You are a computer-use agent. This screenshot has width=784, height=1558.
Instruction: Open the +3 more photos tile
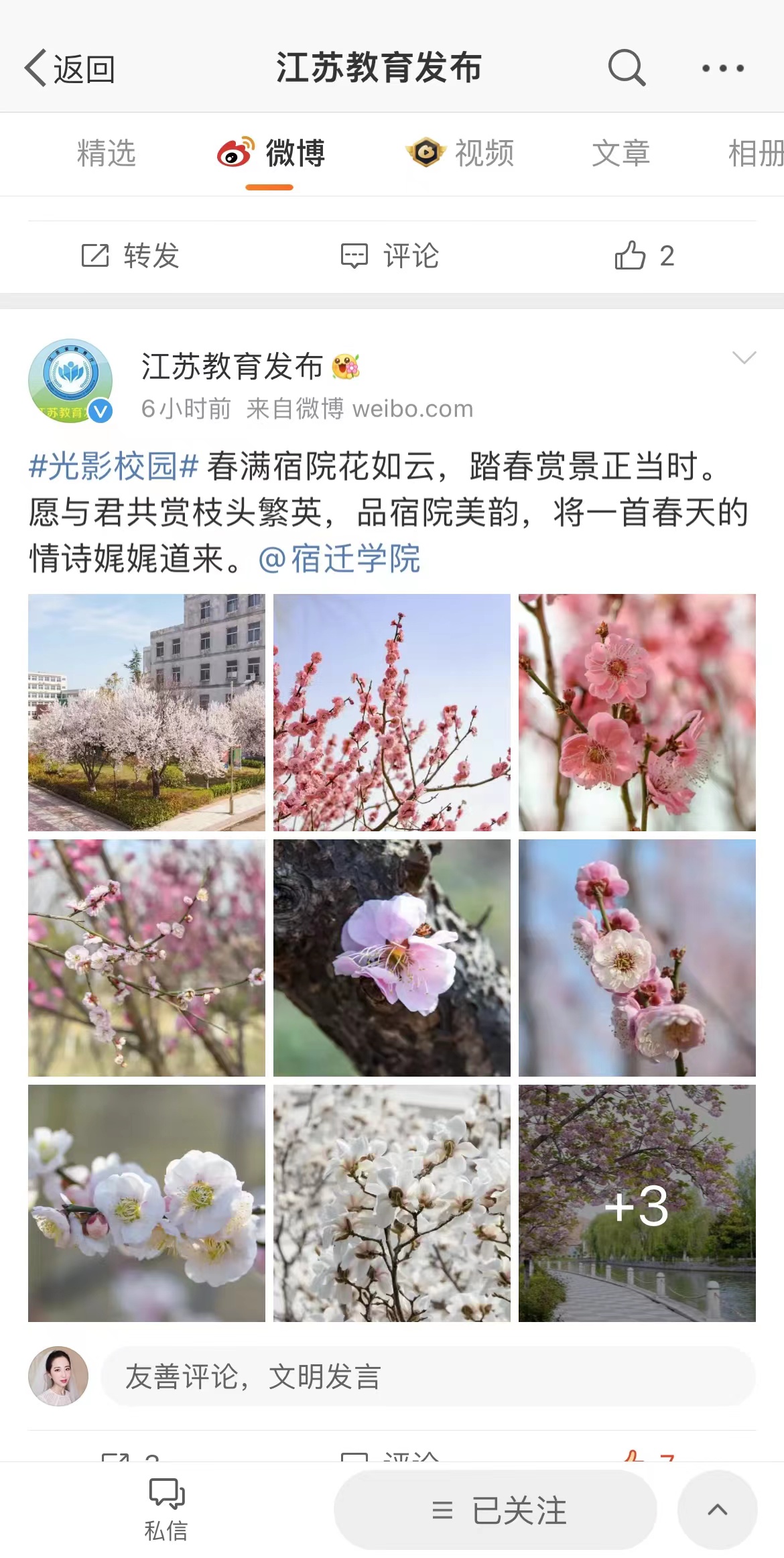[637, 1203]
